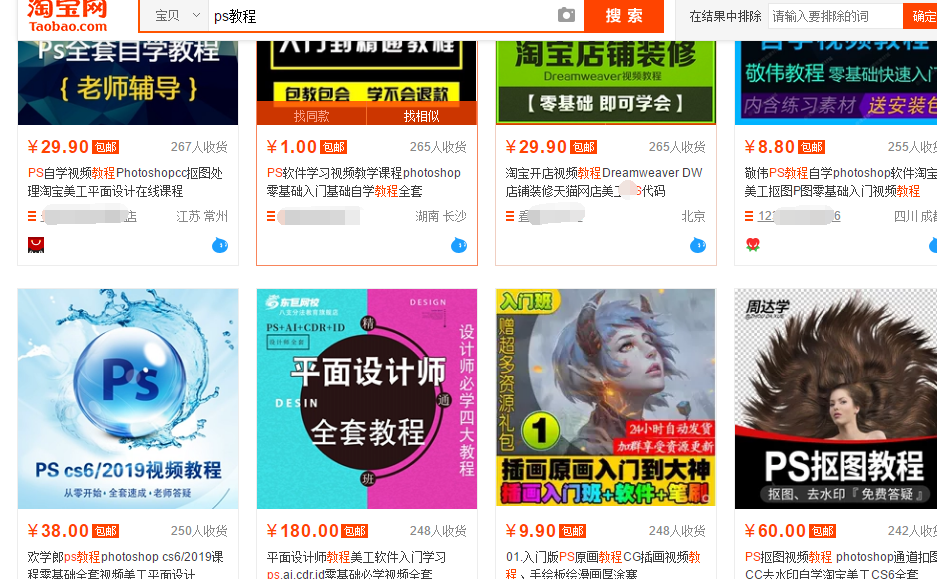
Task: Confirm exclusion with 确定 button
Action: (x=921, y=16)
